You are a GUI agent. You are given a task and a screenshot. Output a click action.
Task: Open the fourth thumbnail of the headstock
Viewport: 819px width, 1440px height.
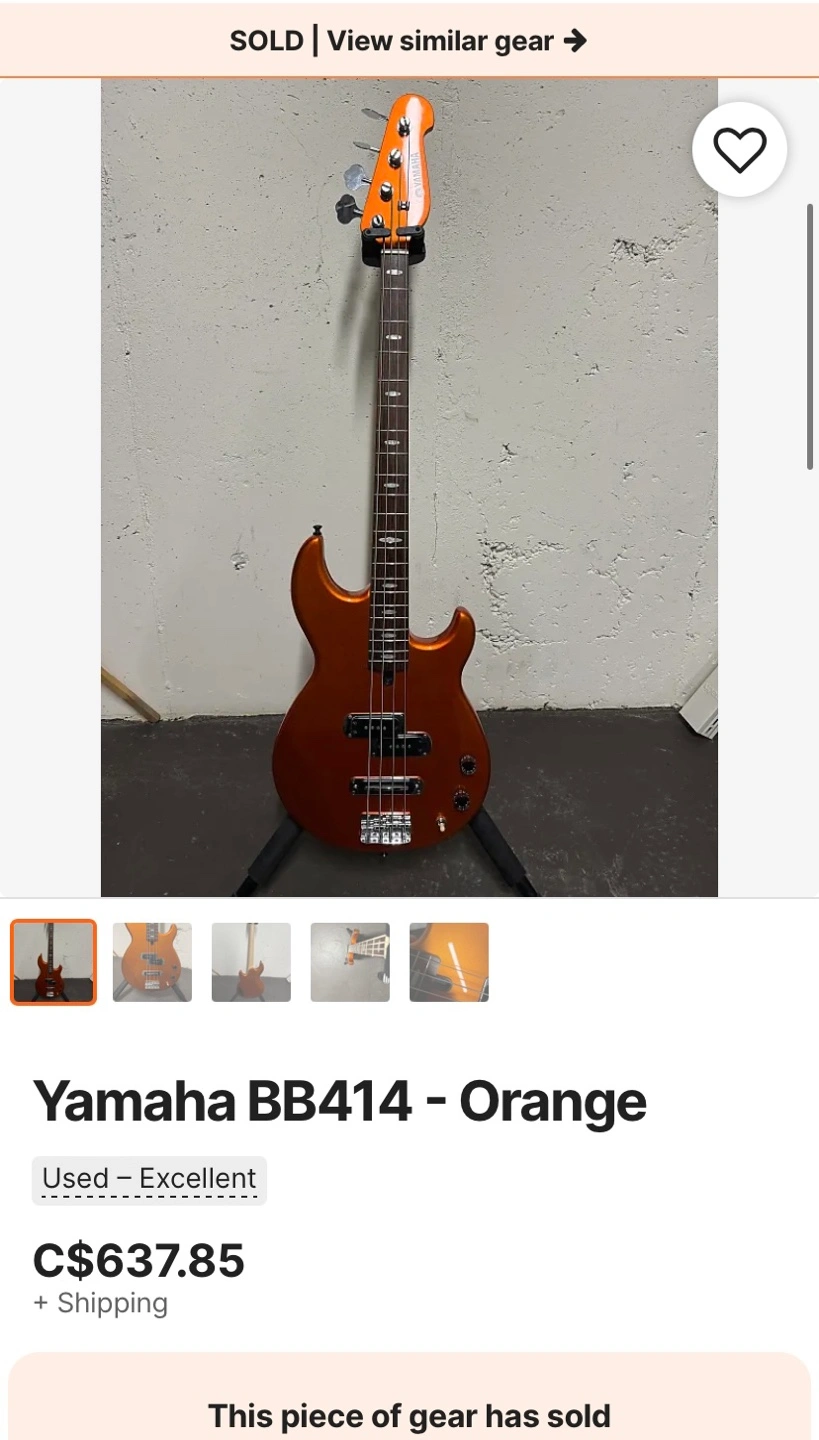pos(350,962)
